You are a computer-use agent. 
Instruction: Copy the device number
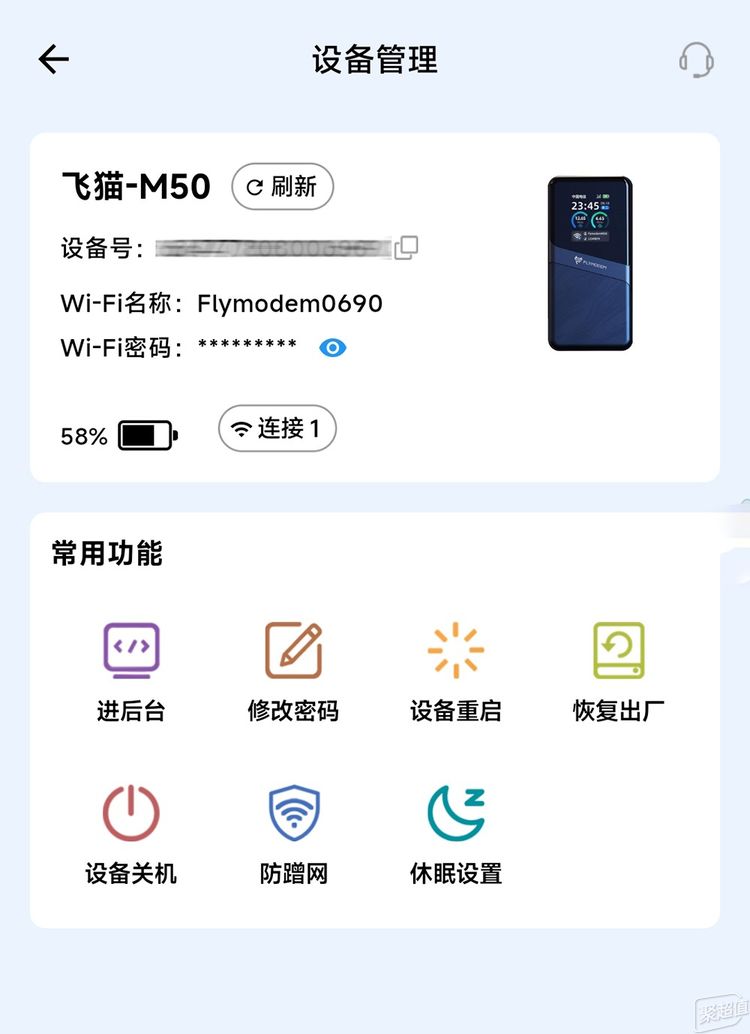(x=406, y=247)
